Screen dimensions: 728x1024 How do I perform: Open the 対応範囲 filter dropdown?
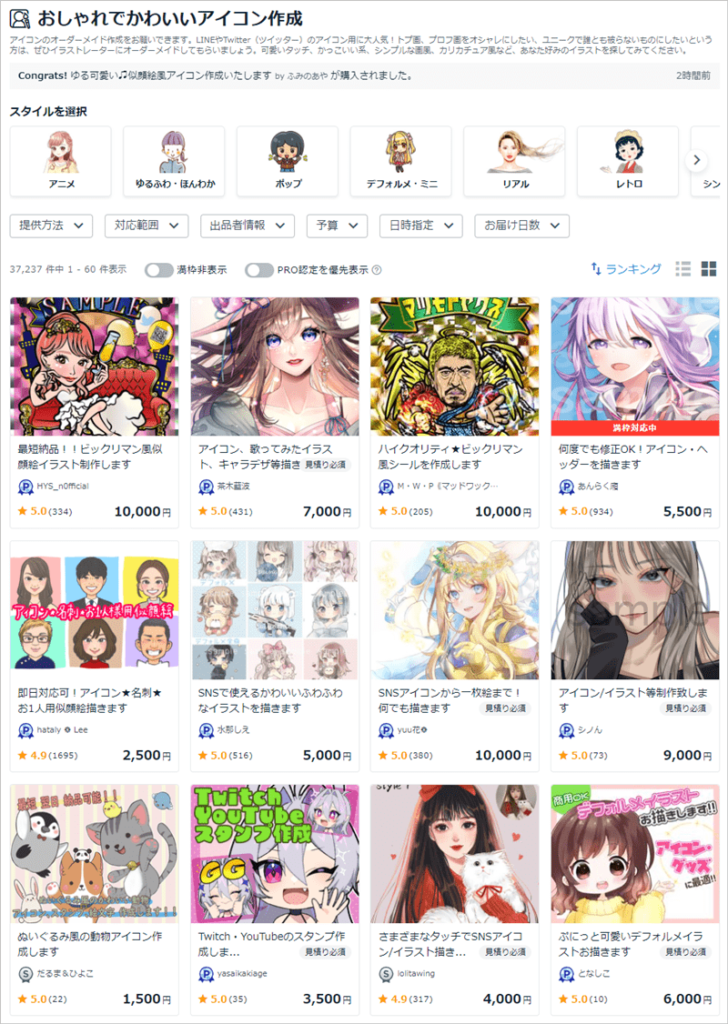coord(146,226)
